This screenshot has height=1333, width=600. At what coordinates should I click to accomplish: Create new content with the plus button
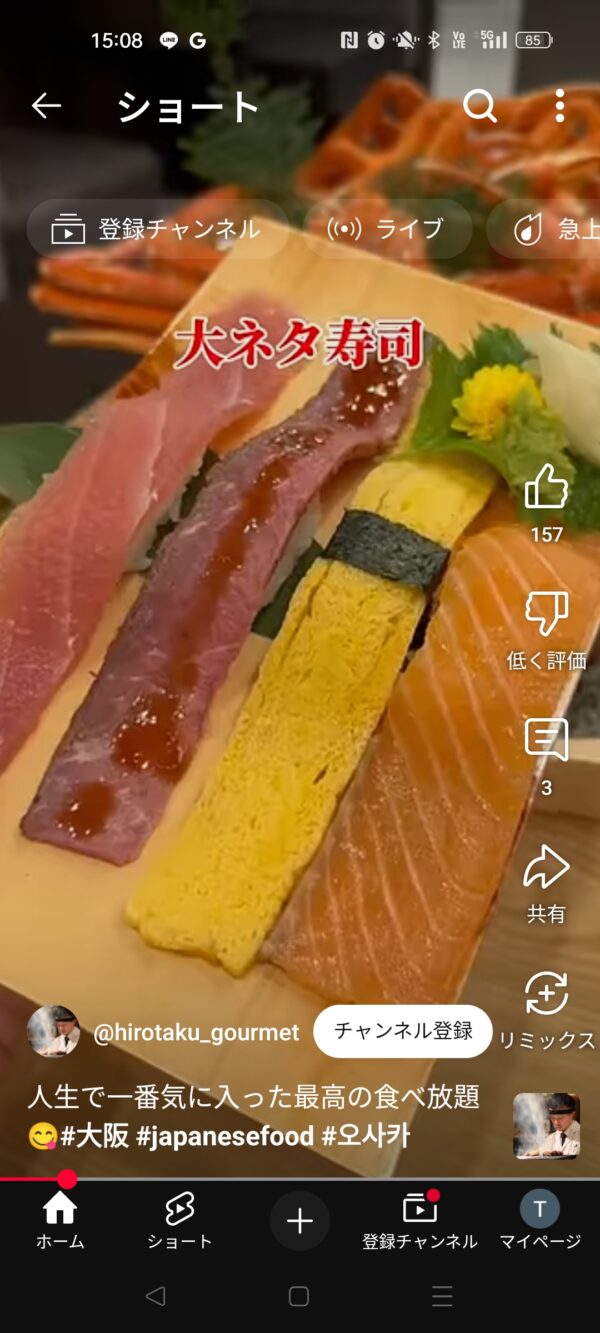click(x=300, y=1221)
